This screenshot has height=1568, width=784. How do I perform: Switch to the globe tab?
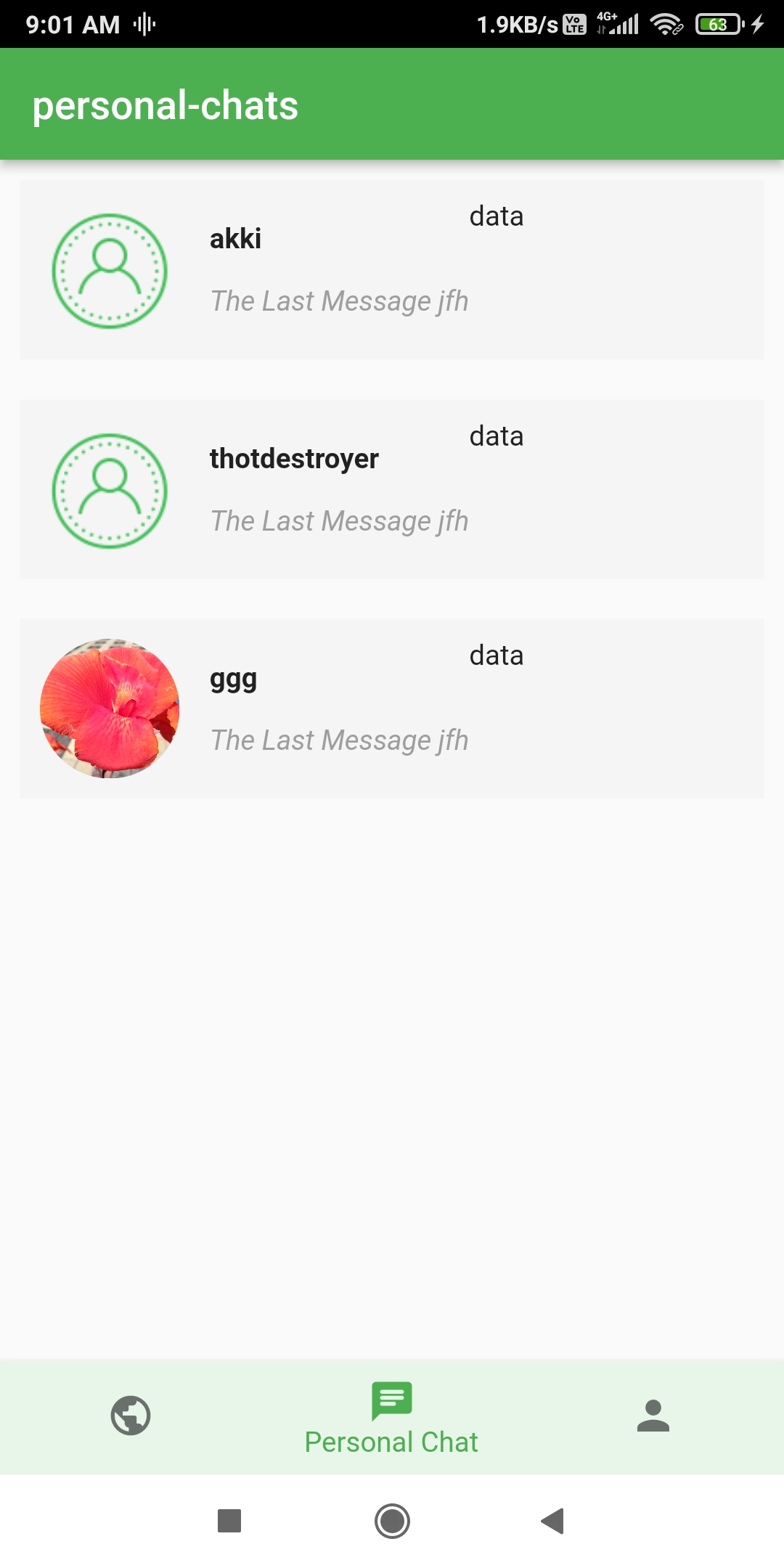131,1416
